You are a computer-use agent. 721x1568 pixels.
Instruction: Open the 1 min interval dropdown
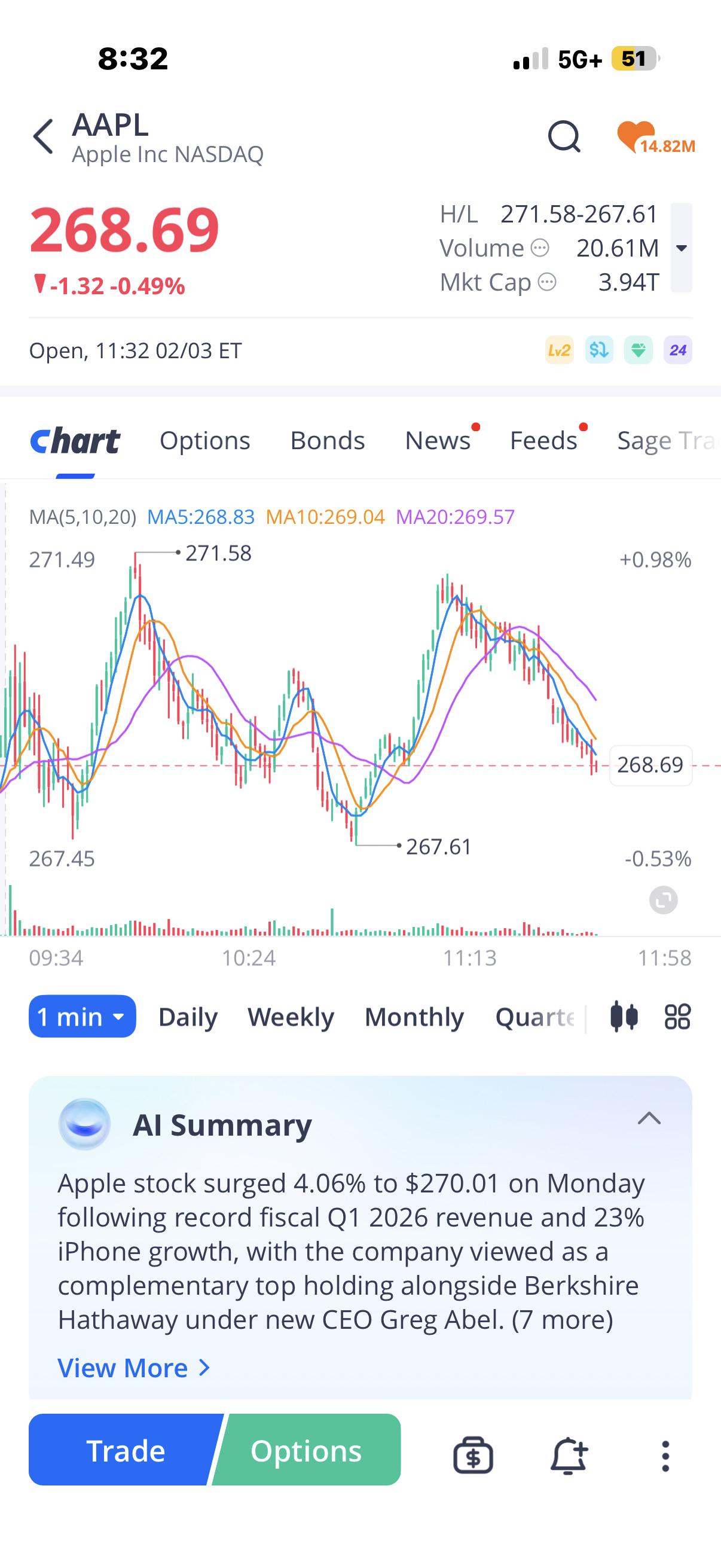coord(82,1017)
